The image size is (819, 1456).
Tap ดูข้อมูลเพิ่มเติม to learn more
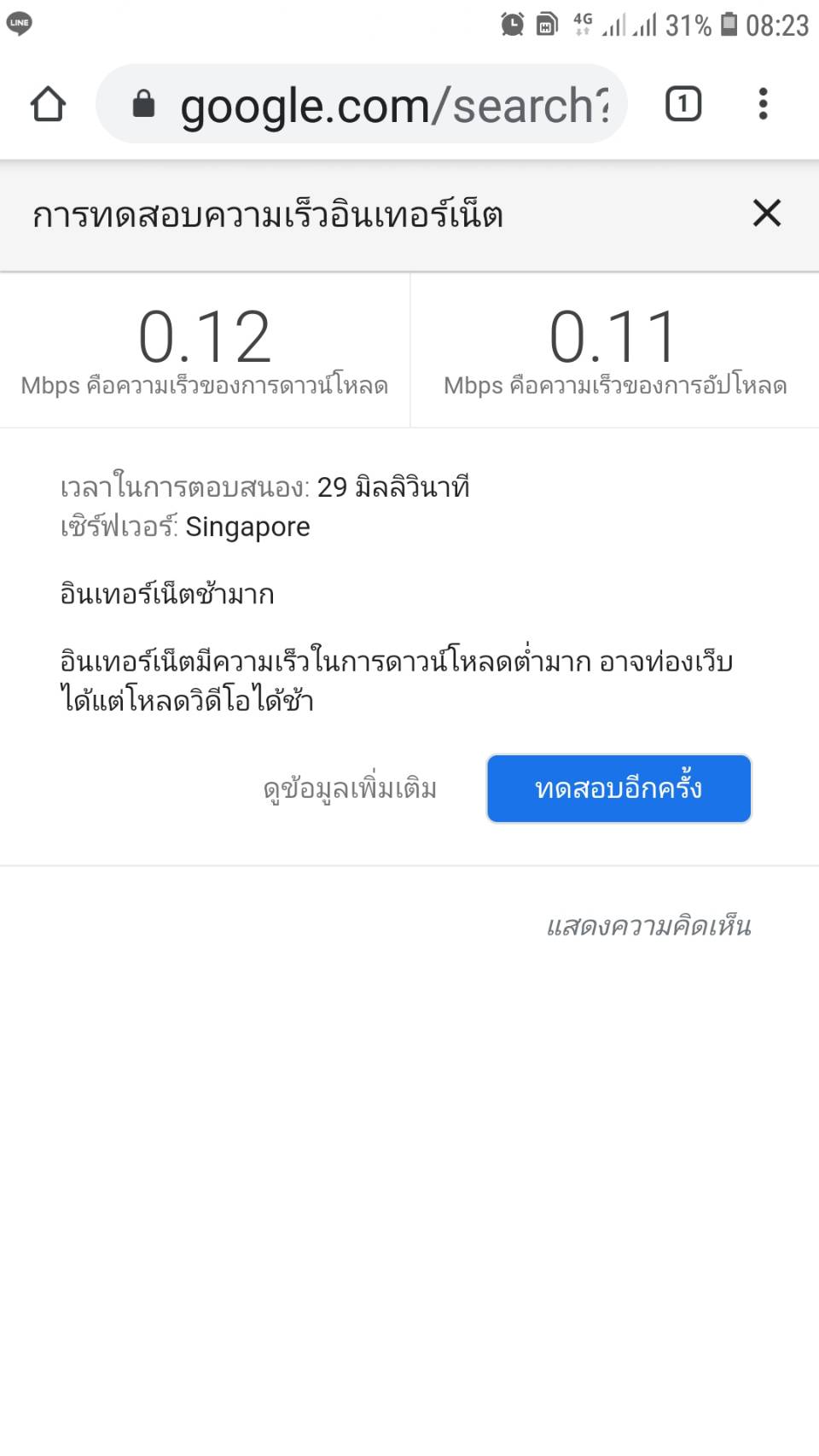pyautogui.click(x=350, y=789)
